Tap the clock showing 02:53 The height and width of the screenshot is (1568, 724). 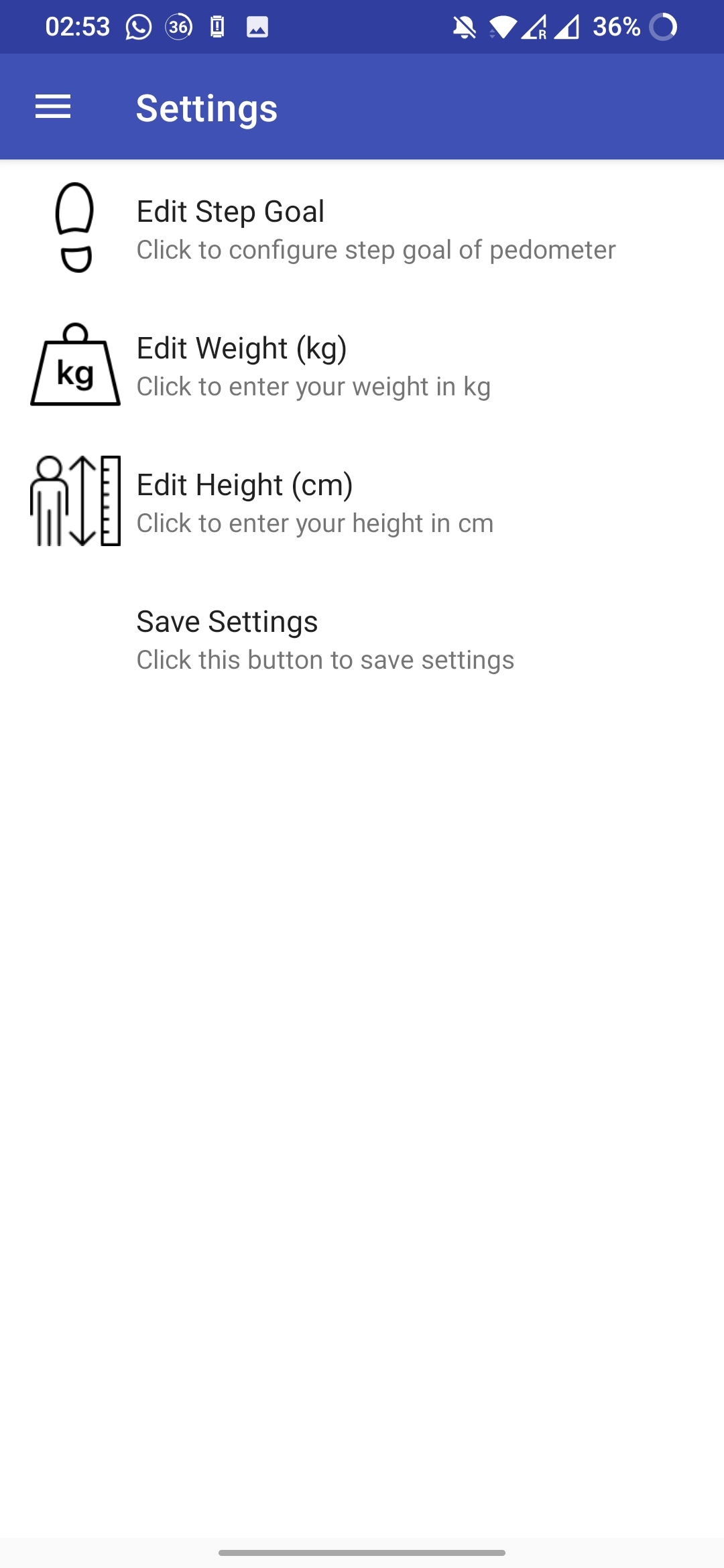pyautogui.click(x=77, y=27)
